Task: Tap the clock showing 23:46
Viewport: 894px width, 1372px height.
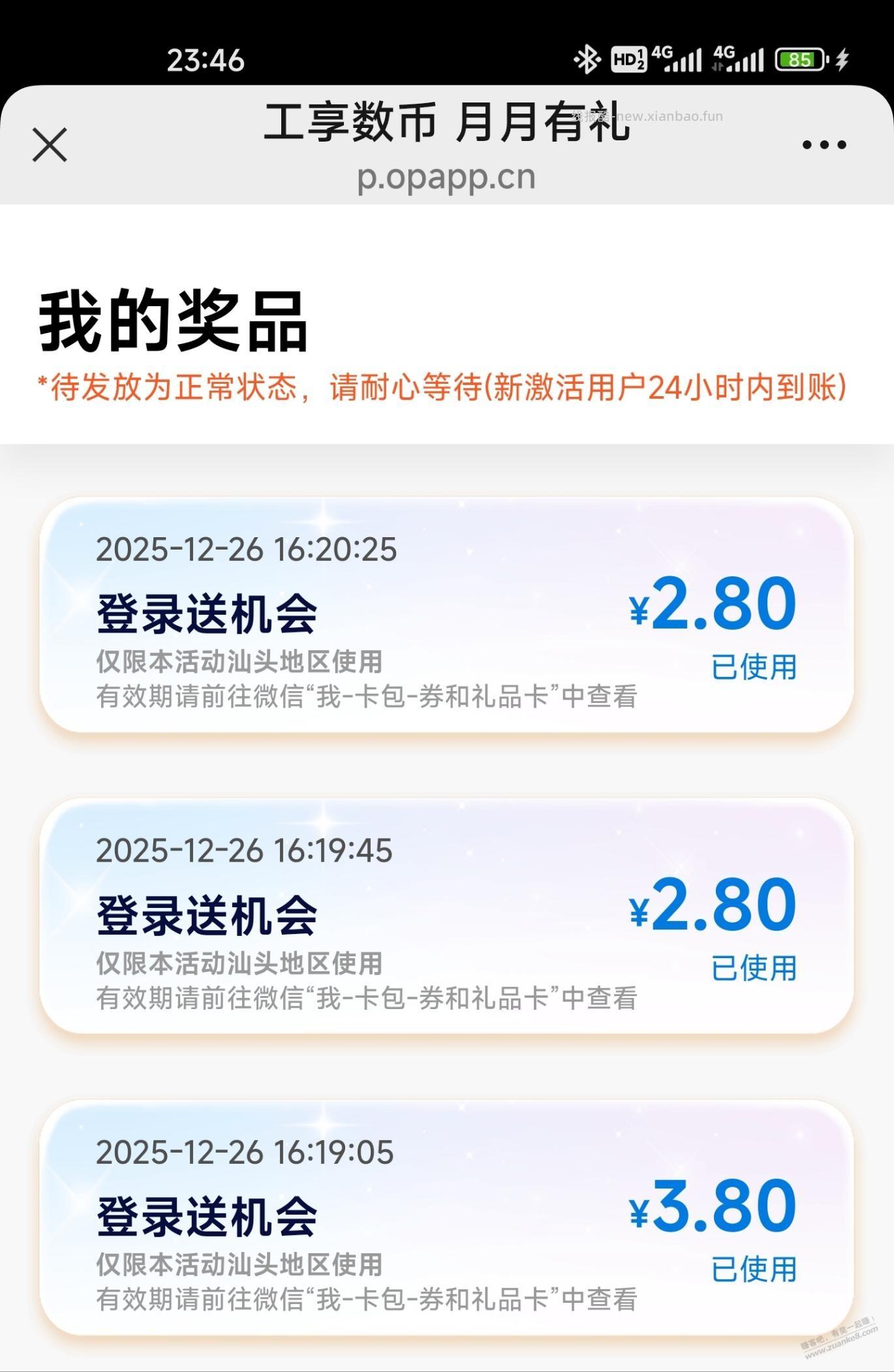Action: pos(205,60)
